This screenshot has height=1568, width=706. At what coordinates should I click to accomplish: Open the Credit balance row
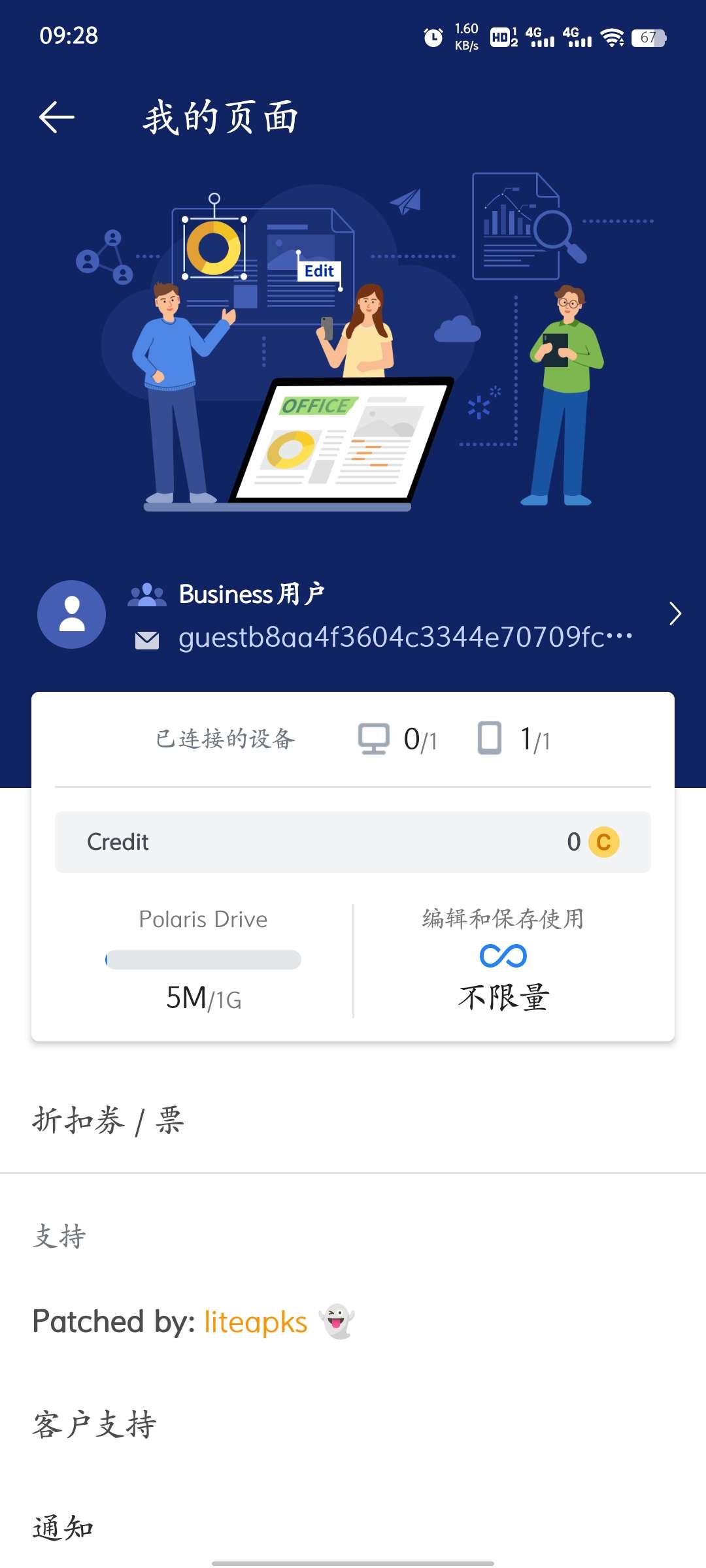tap(353, 842)
